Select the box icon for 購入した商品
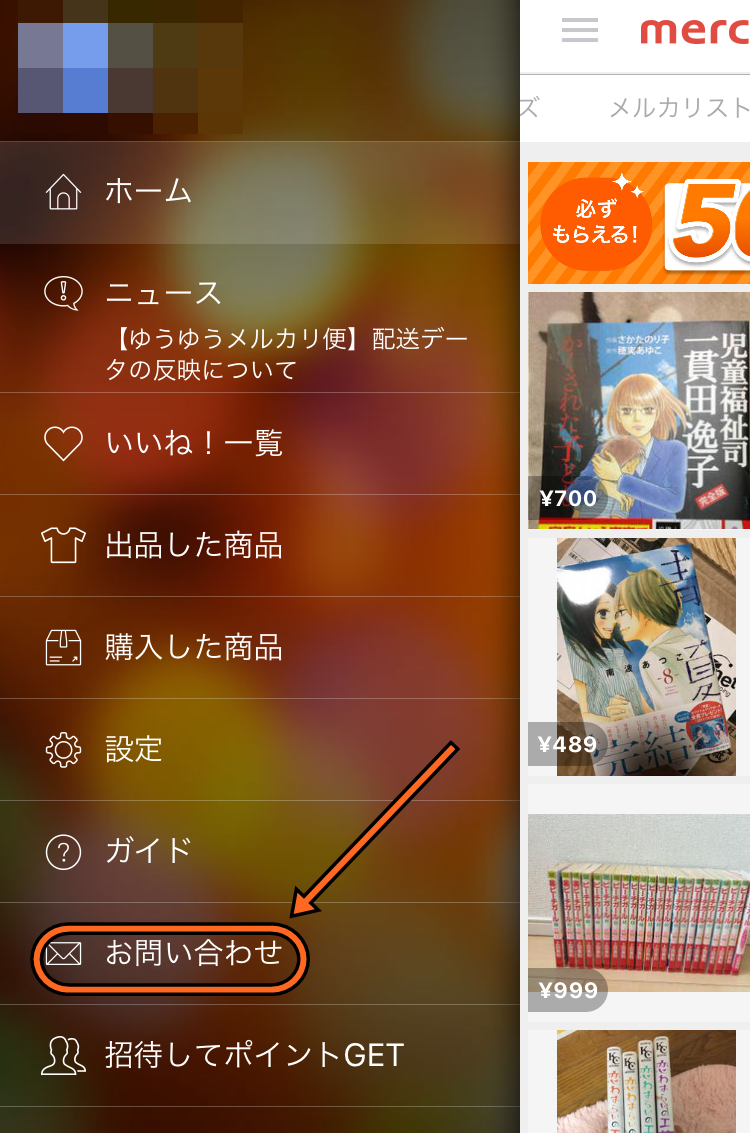This screenshot has height=1133, width=750. (64, 648)
